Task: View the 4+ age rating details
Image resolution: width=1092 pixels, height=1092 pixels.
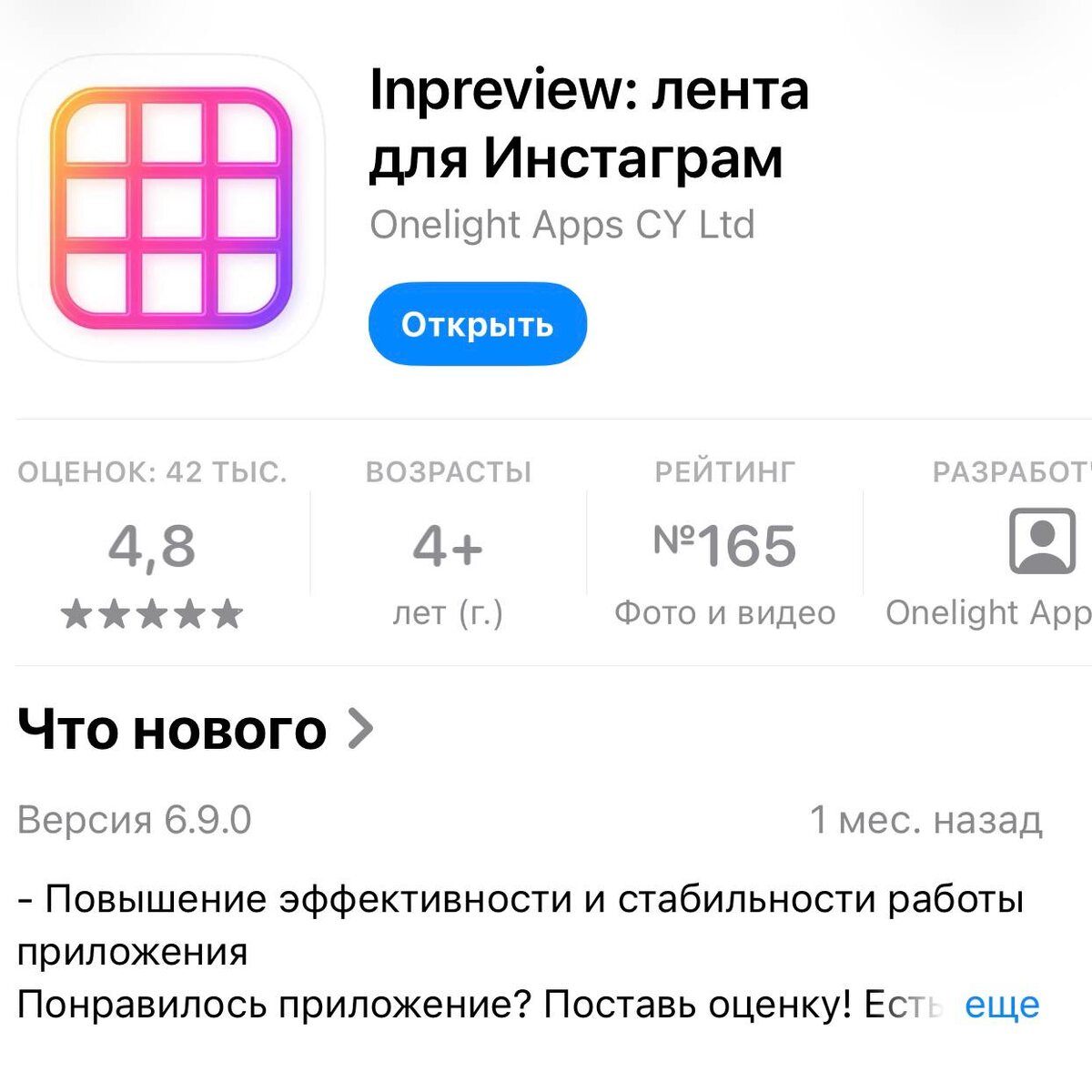Action: click(448, 548)
